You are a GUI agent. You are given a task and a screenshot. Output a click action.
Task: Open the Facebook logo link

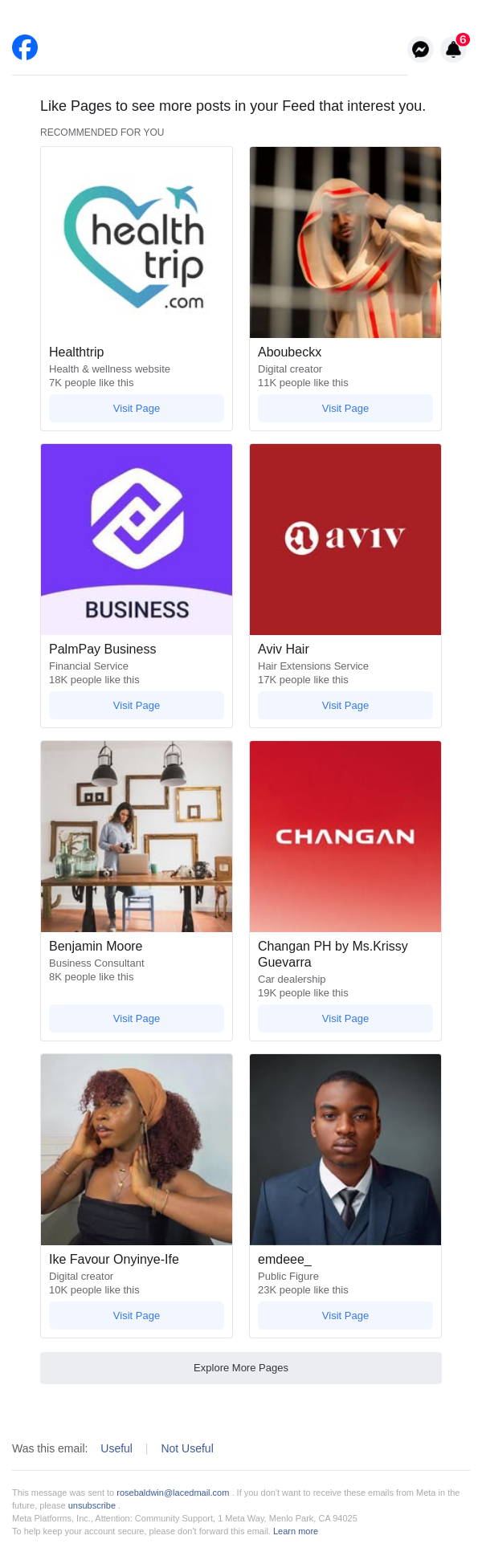click(x=25, y=47)
